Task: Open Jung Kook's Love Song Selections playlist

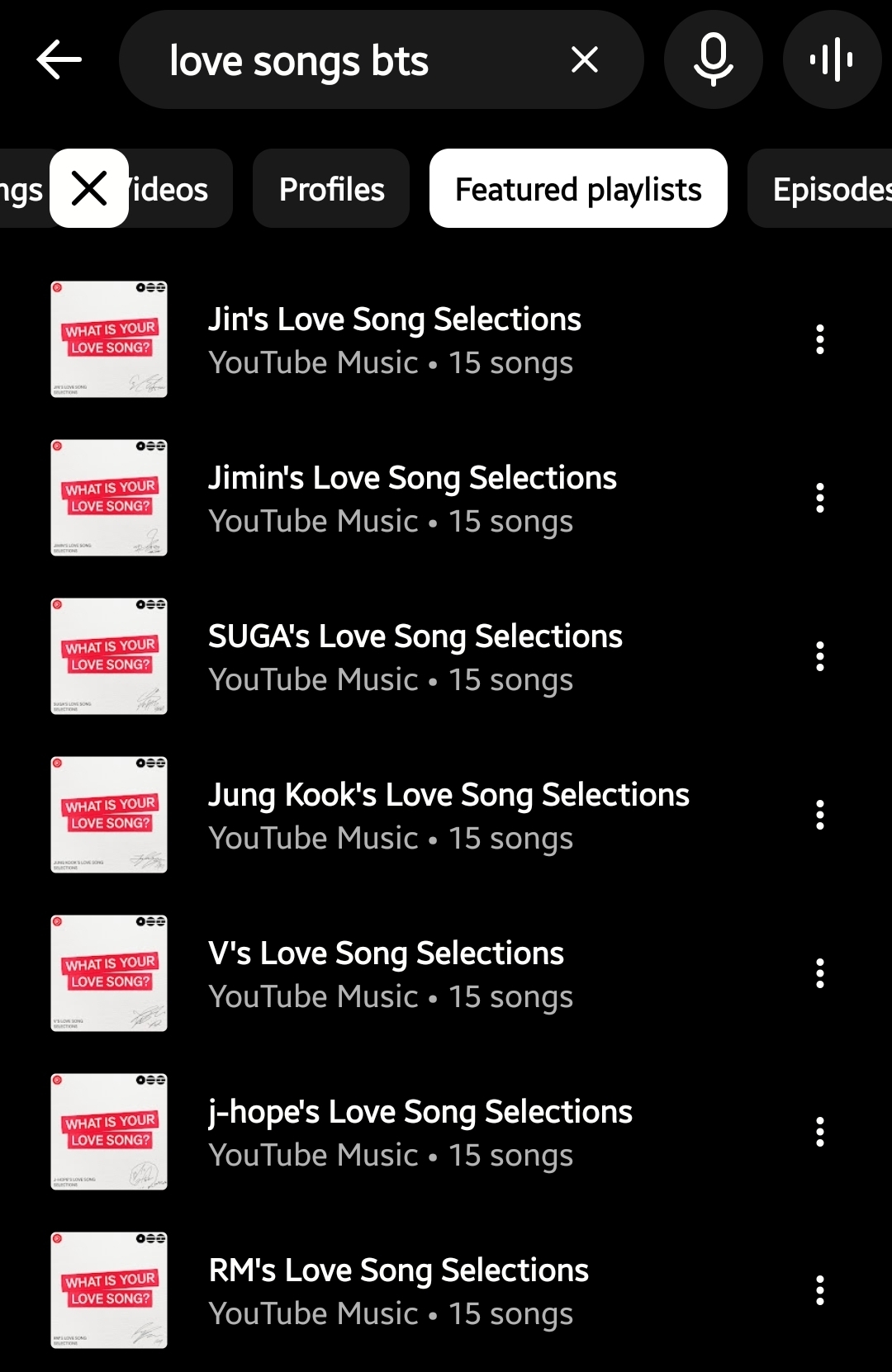Action: click(x=448, y=815)
